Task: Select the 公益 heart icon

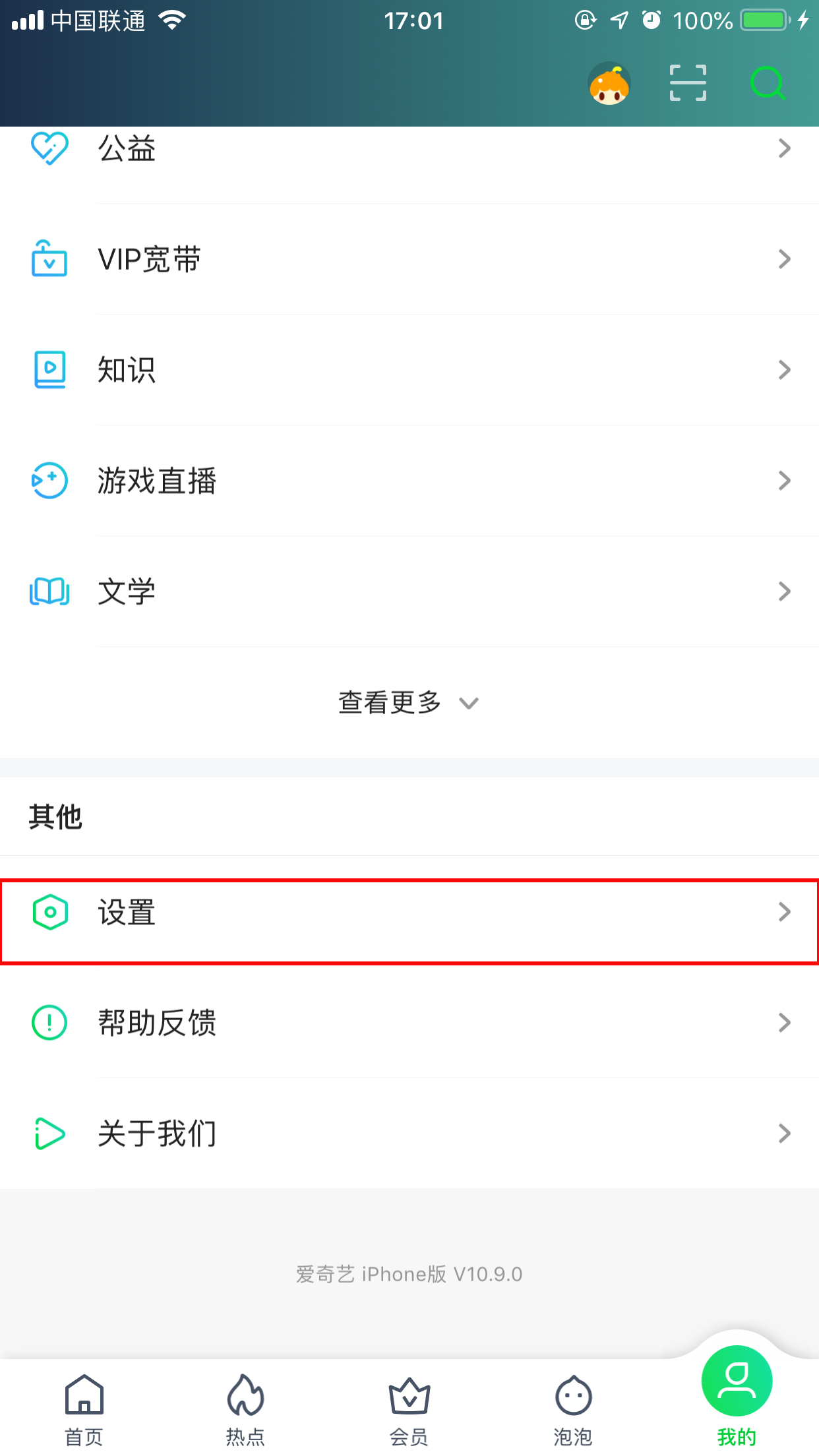Action: click(x=49, y=148)
